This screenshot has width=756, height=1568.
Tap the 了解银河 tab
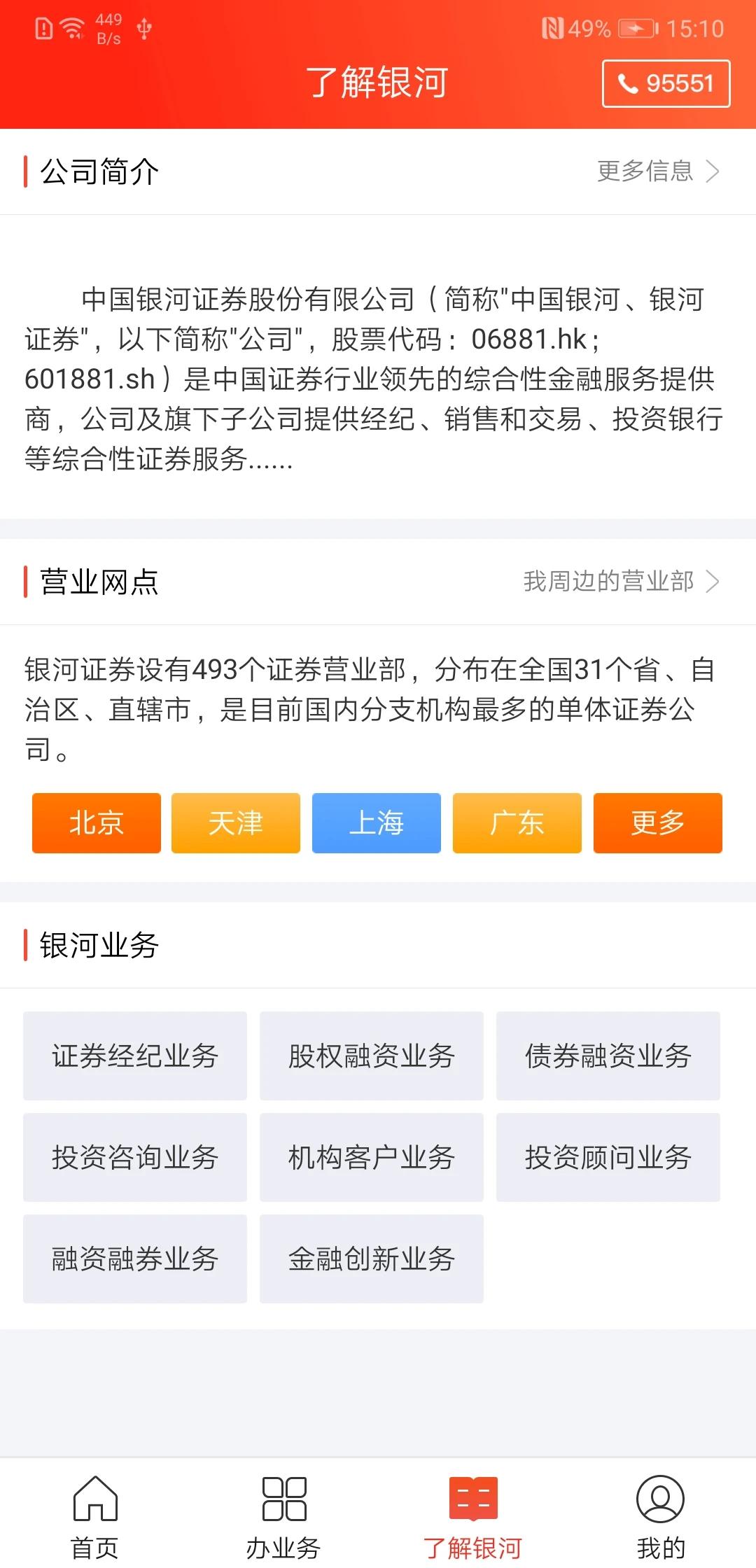click(472, 1515)
